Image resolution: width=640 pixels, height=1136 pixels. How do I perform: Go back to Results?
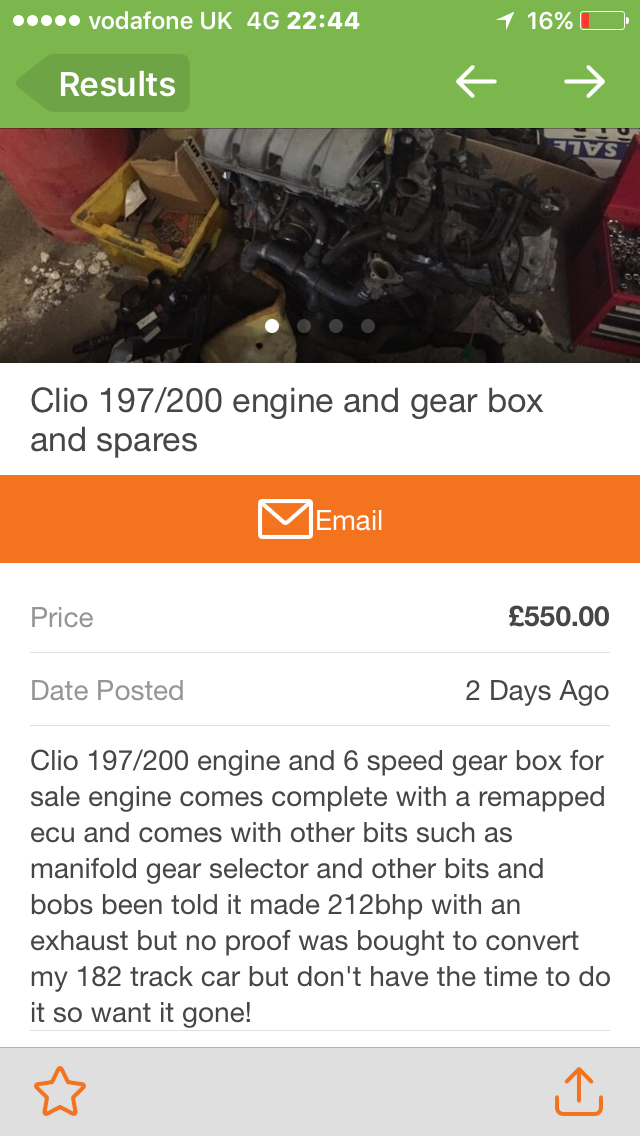[104, 84]
